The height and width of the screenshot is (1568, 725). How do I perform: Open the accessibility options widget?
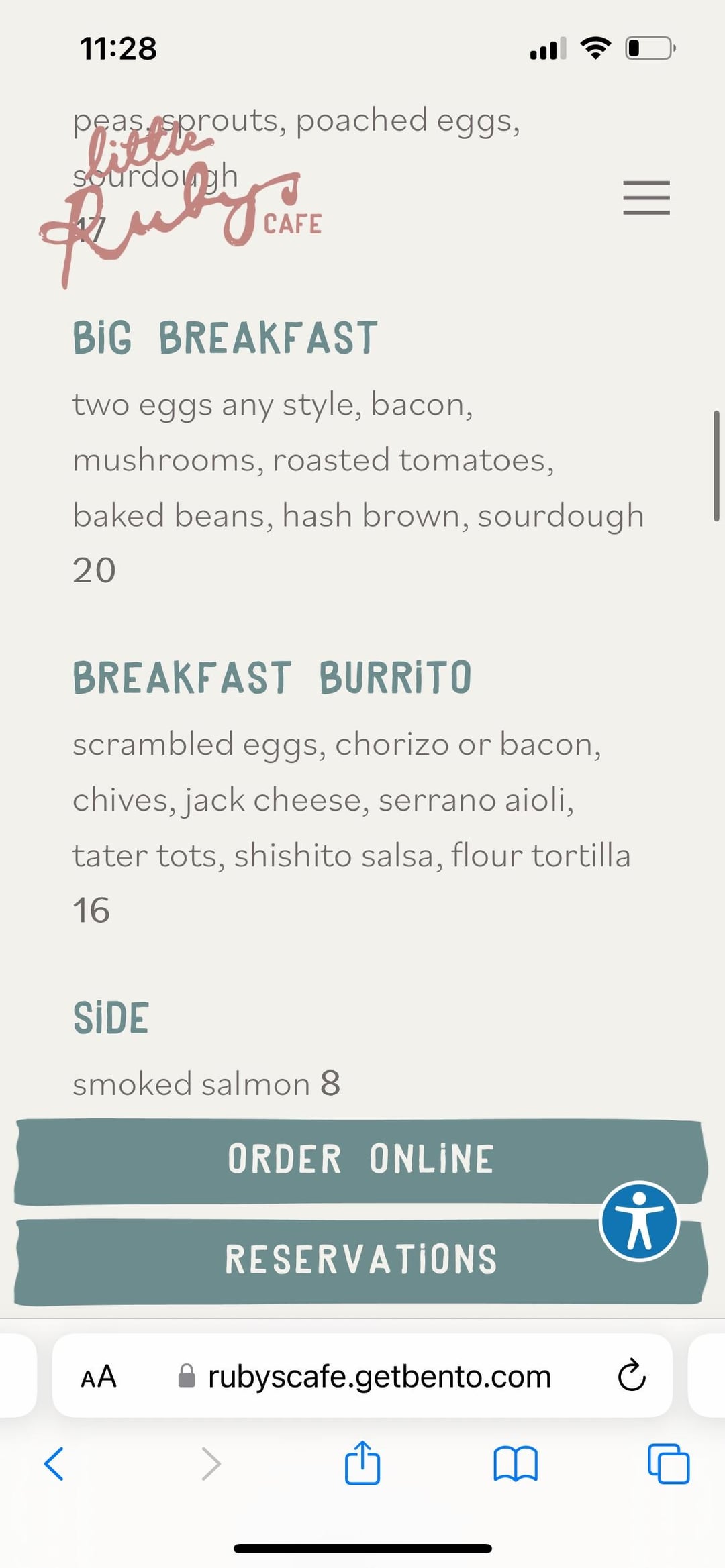[x=639, y=1221]
